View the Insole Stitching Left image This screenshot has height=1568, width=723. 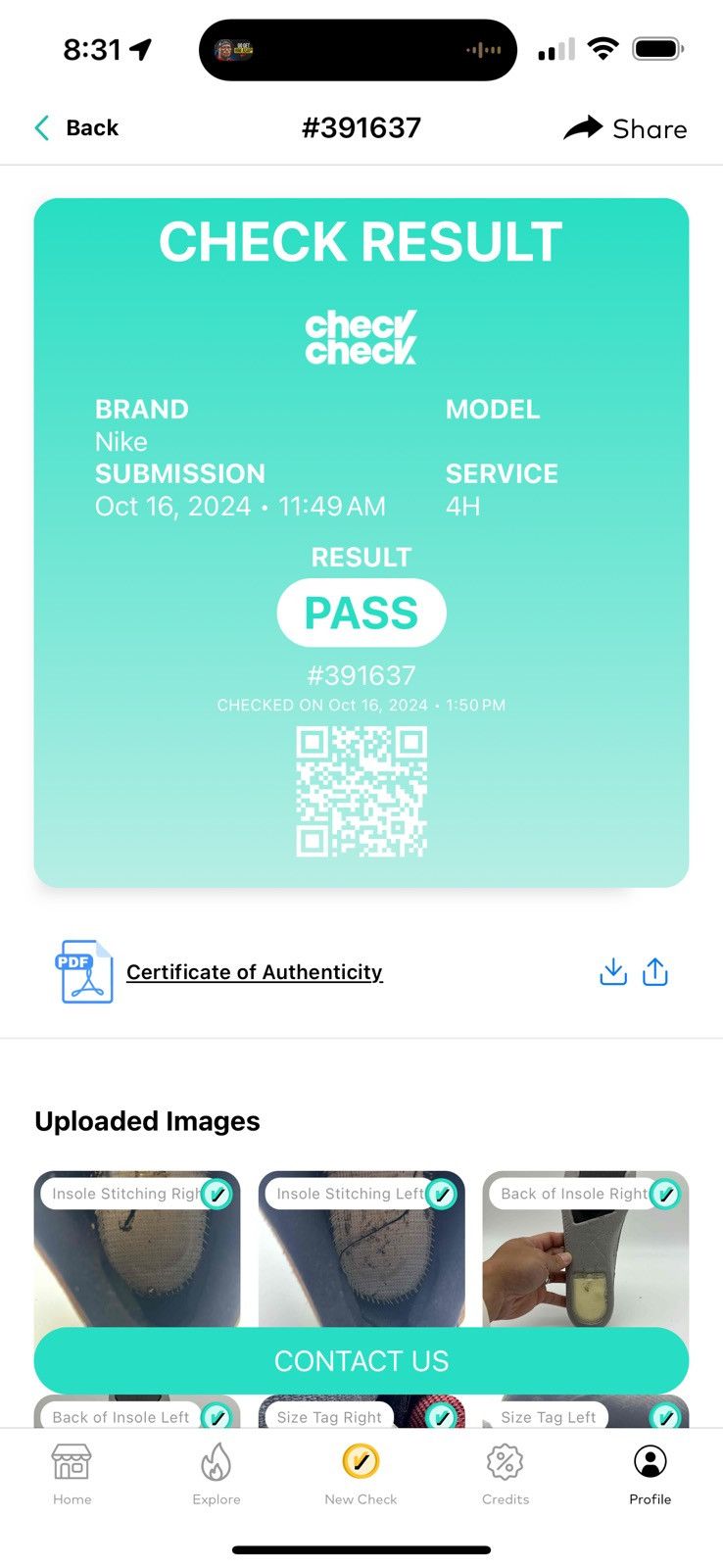tap(361, 1249)
